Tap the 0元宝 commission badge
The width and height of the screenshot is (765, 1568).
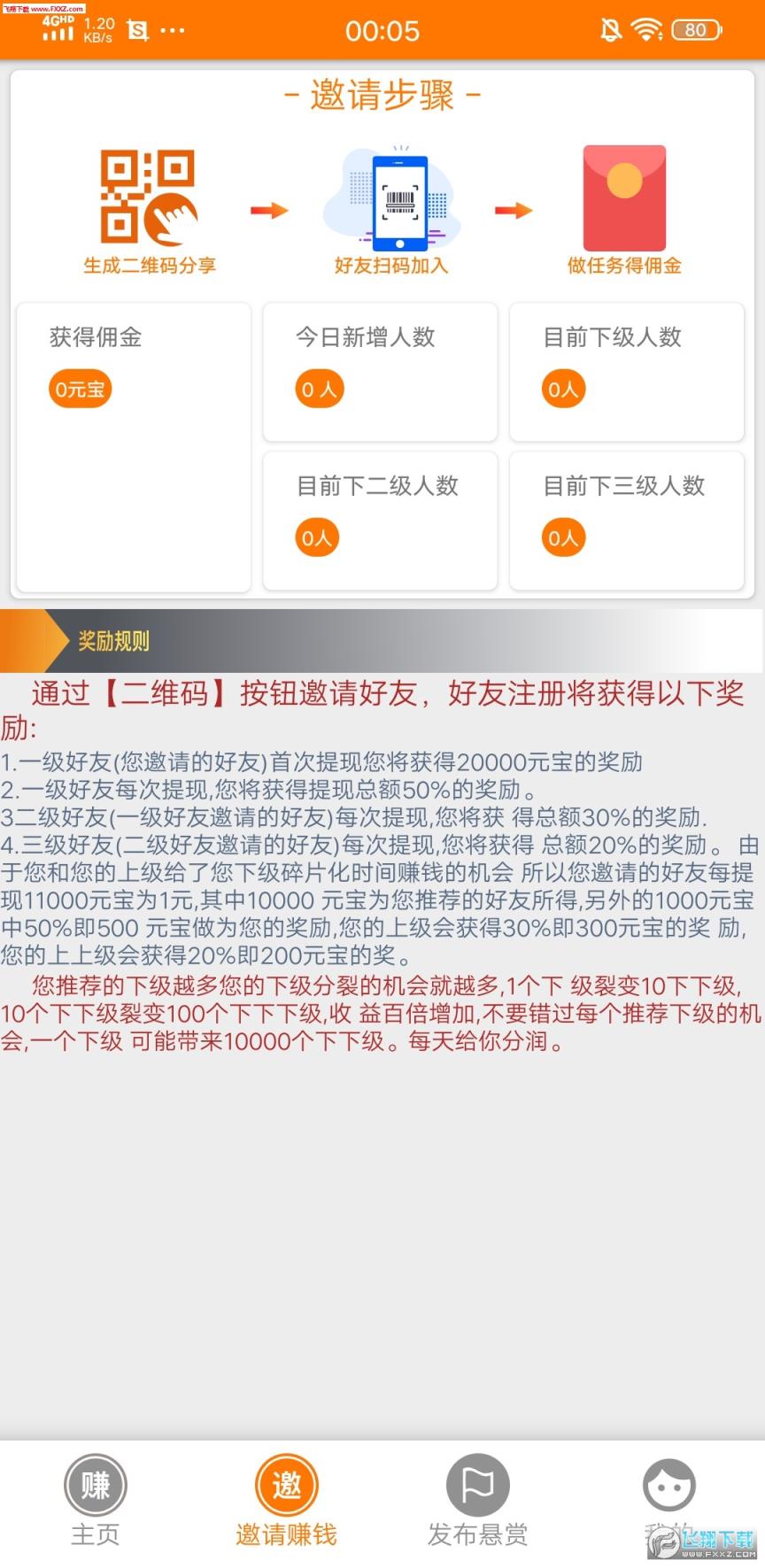click(79, 388)
